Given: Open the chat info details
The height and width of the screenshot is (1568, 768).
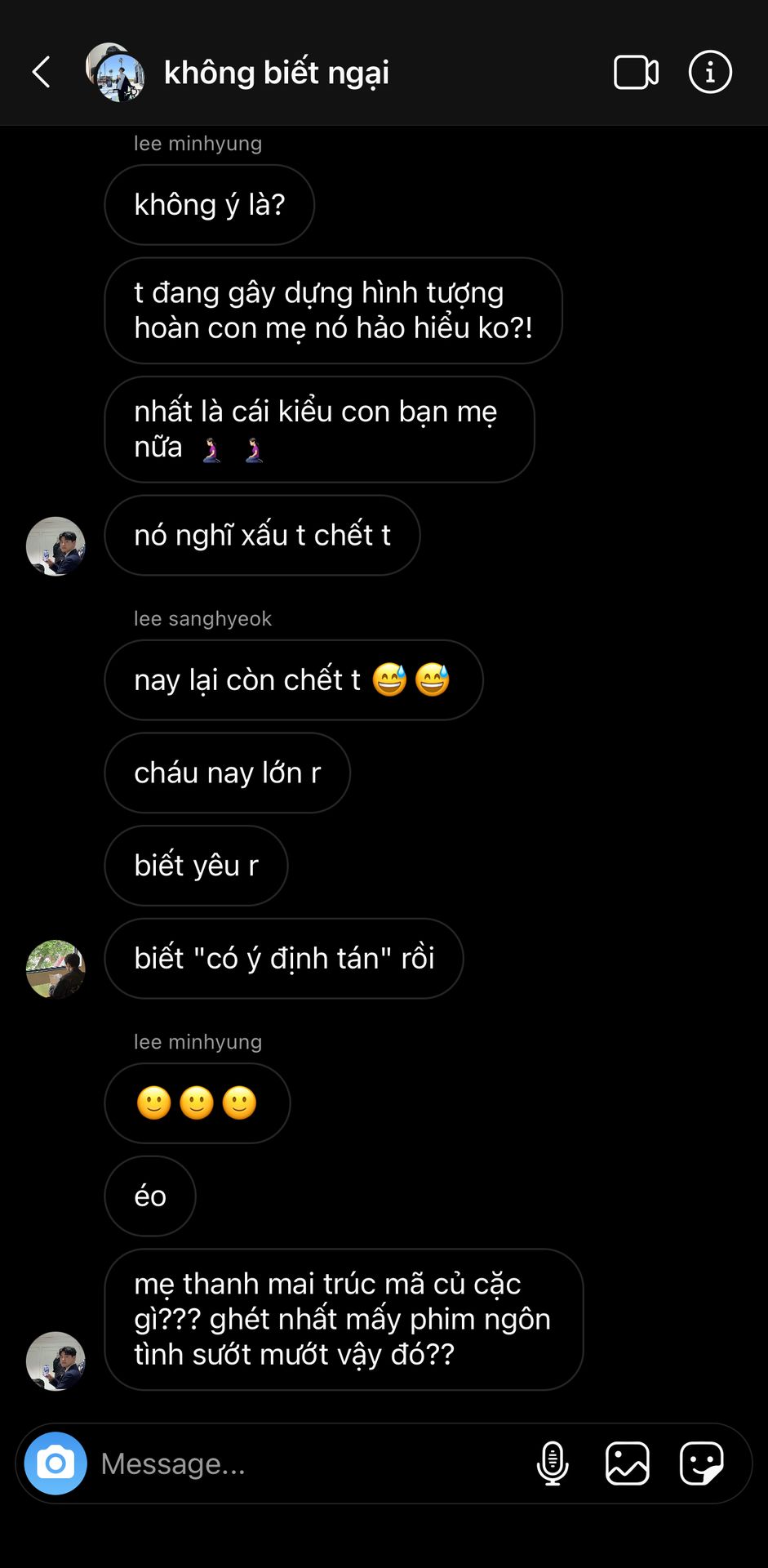Looking at the screenshot, I should 710,72.
